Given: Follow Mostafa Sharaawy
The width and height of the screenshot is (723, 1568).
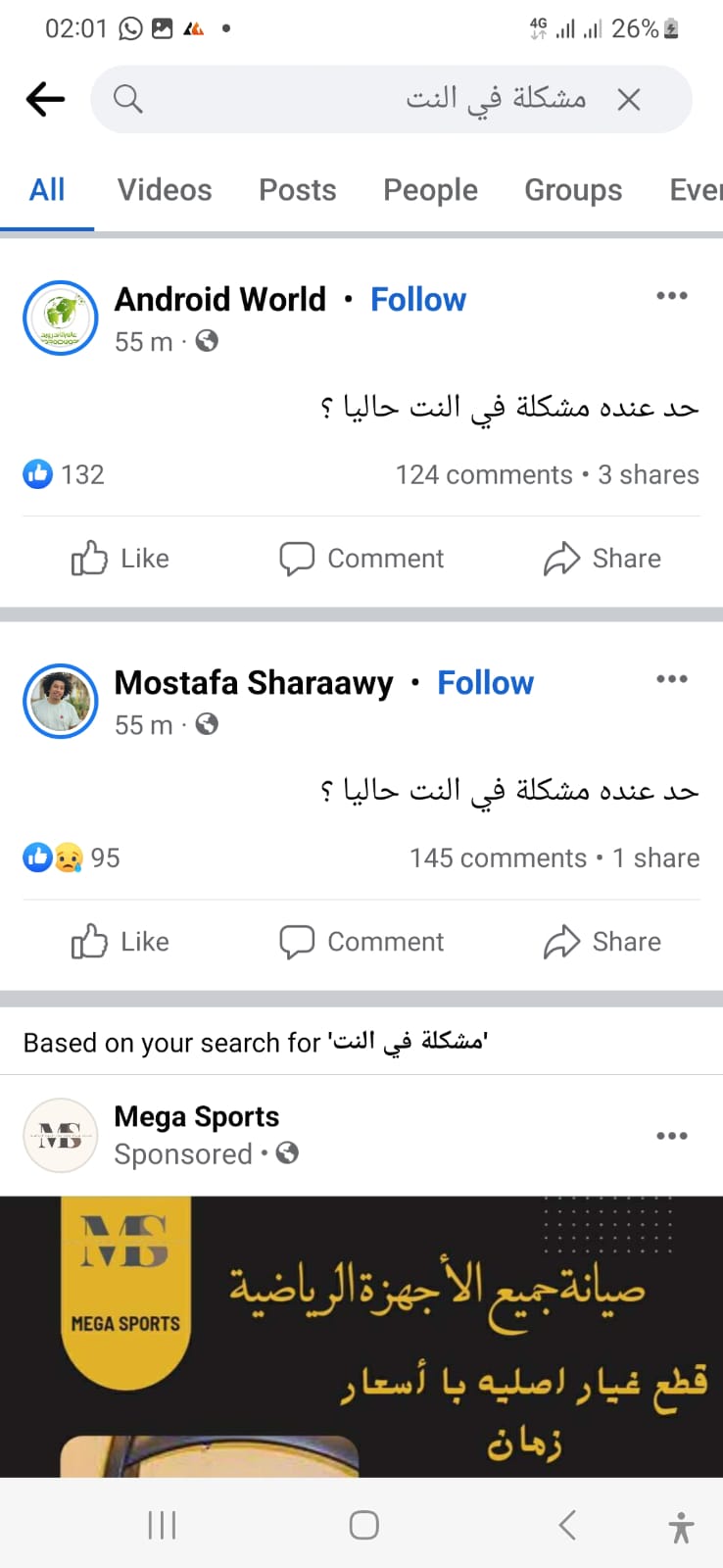Looking at the screenshot, I should 485,683.
